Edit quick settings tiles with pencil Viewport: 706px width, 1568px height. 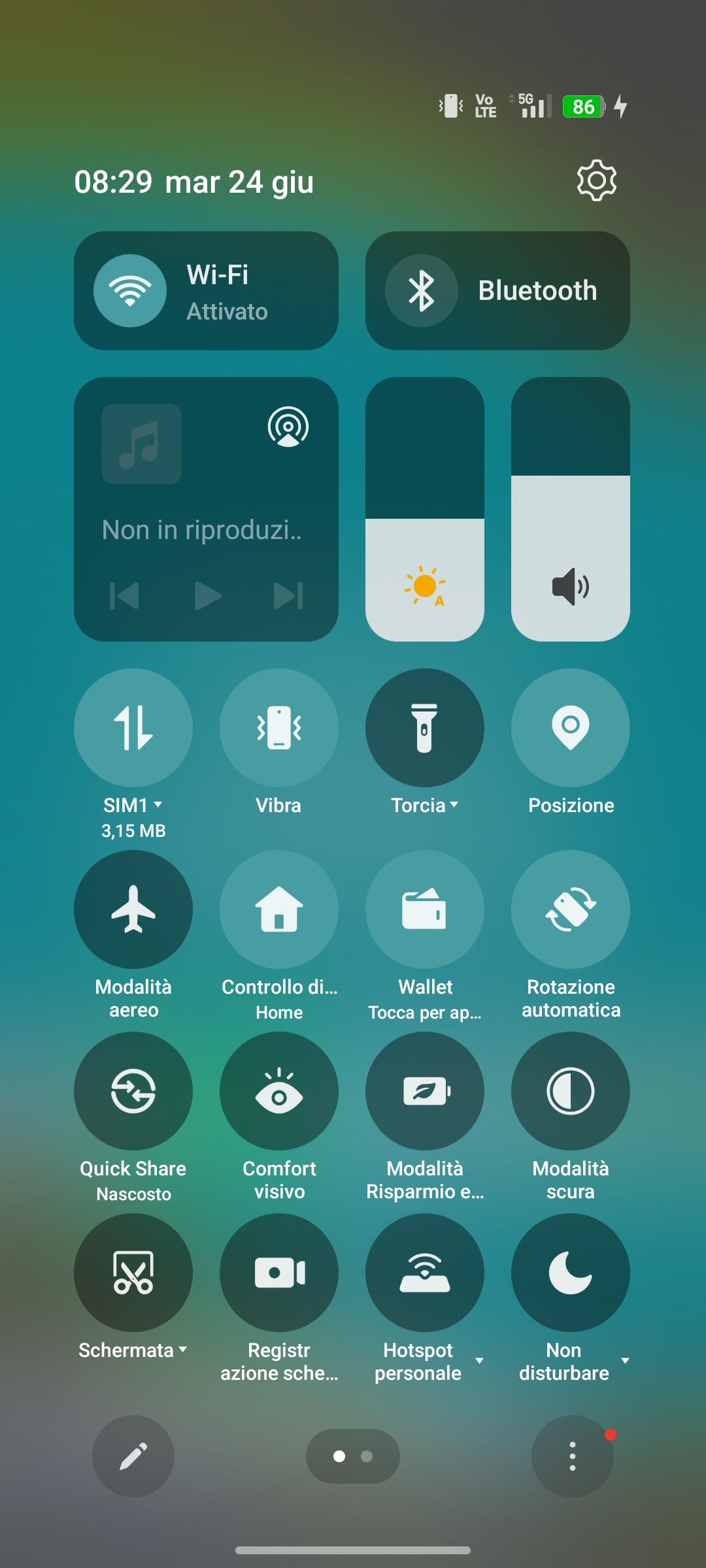(x=133, y=1456)
